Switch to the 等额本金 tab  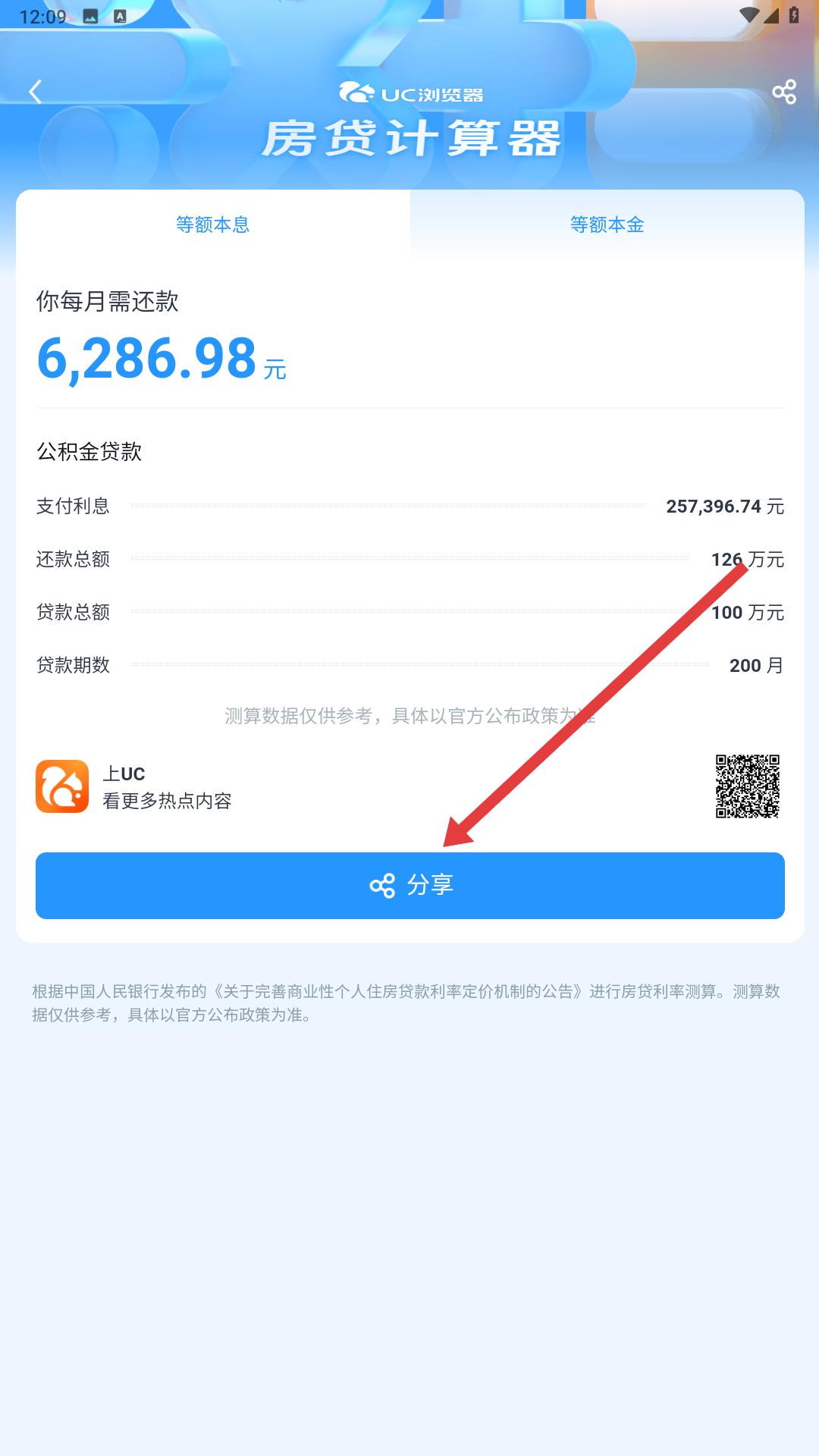point(607,224)
